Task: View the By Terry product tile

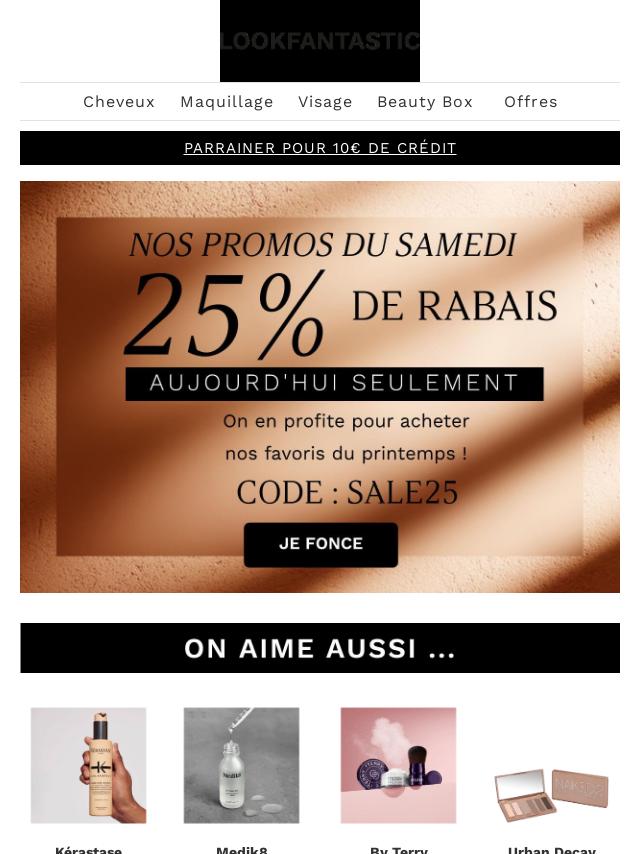Action: coord(398,766)
